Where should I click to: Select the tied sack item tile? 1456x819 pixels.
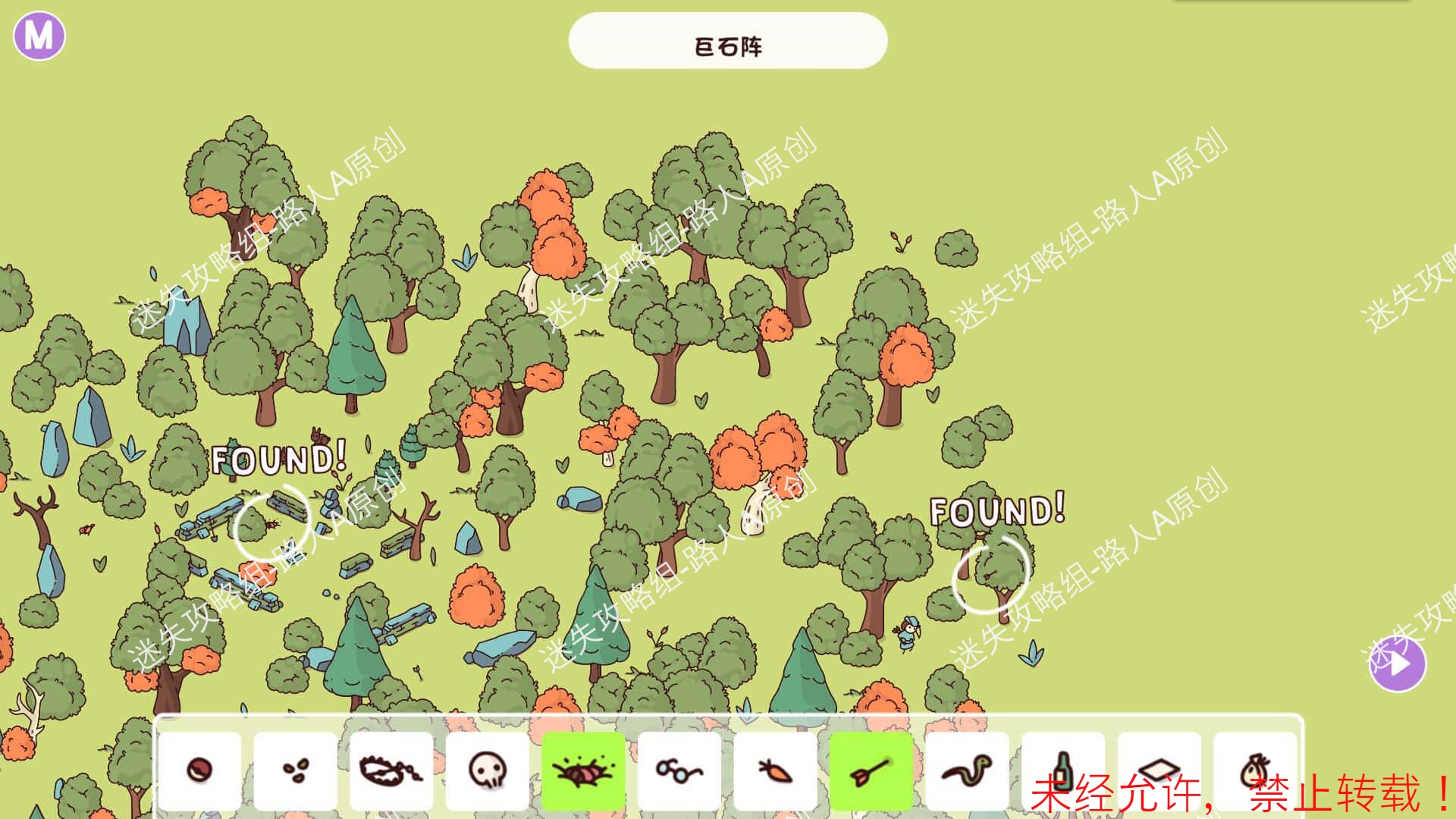[1254, 770]
